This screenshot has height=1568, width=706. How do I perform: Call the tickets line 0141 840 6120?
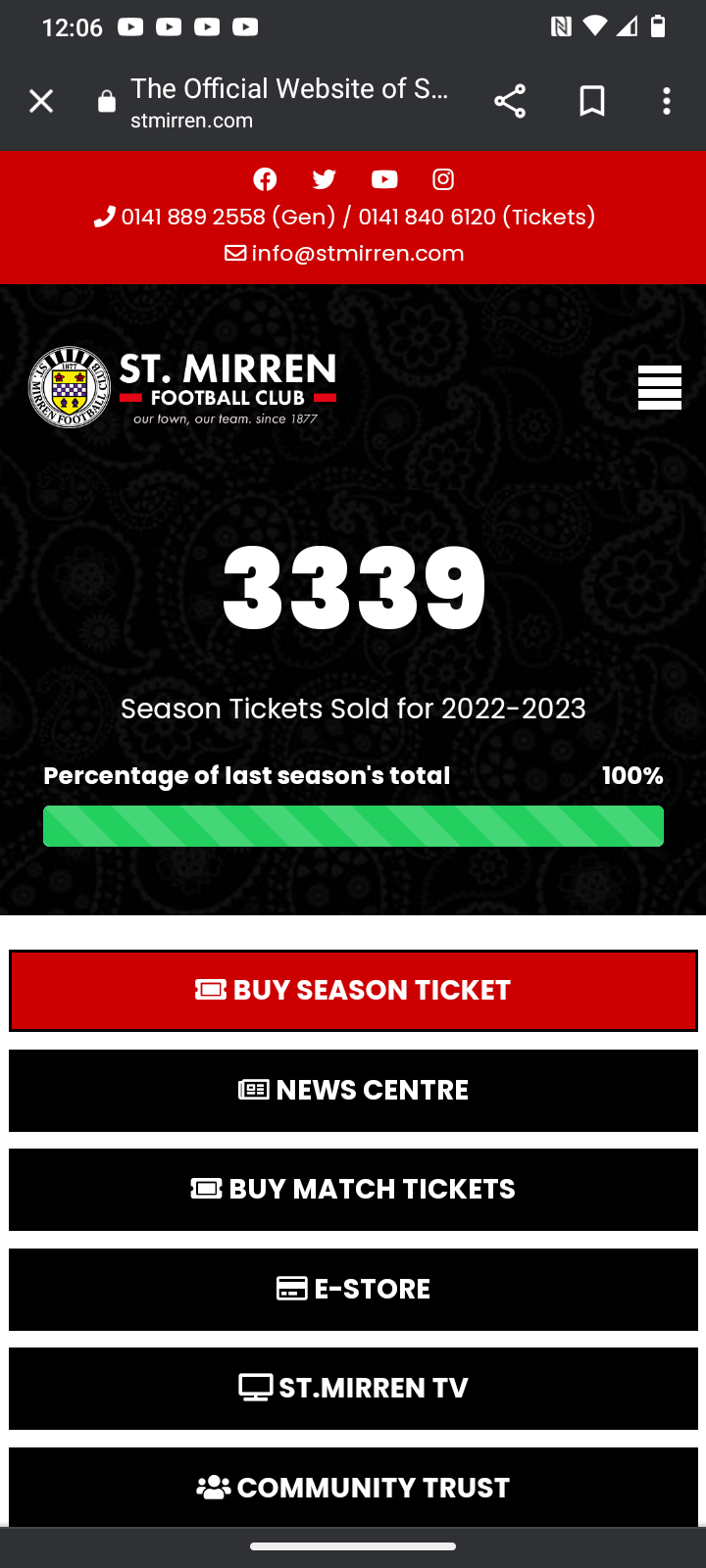(x=477, y=217)
